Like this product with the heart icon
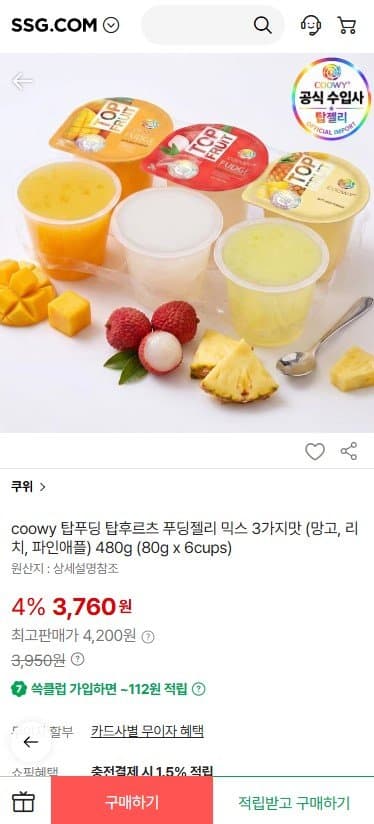The height and width of the screenshot is (824, 374). click(x=315, y=451)
